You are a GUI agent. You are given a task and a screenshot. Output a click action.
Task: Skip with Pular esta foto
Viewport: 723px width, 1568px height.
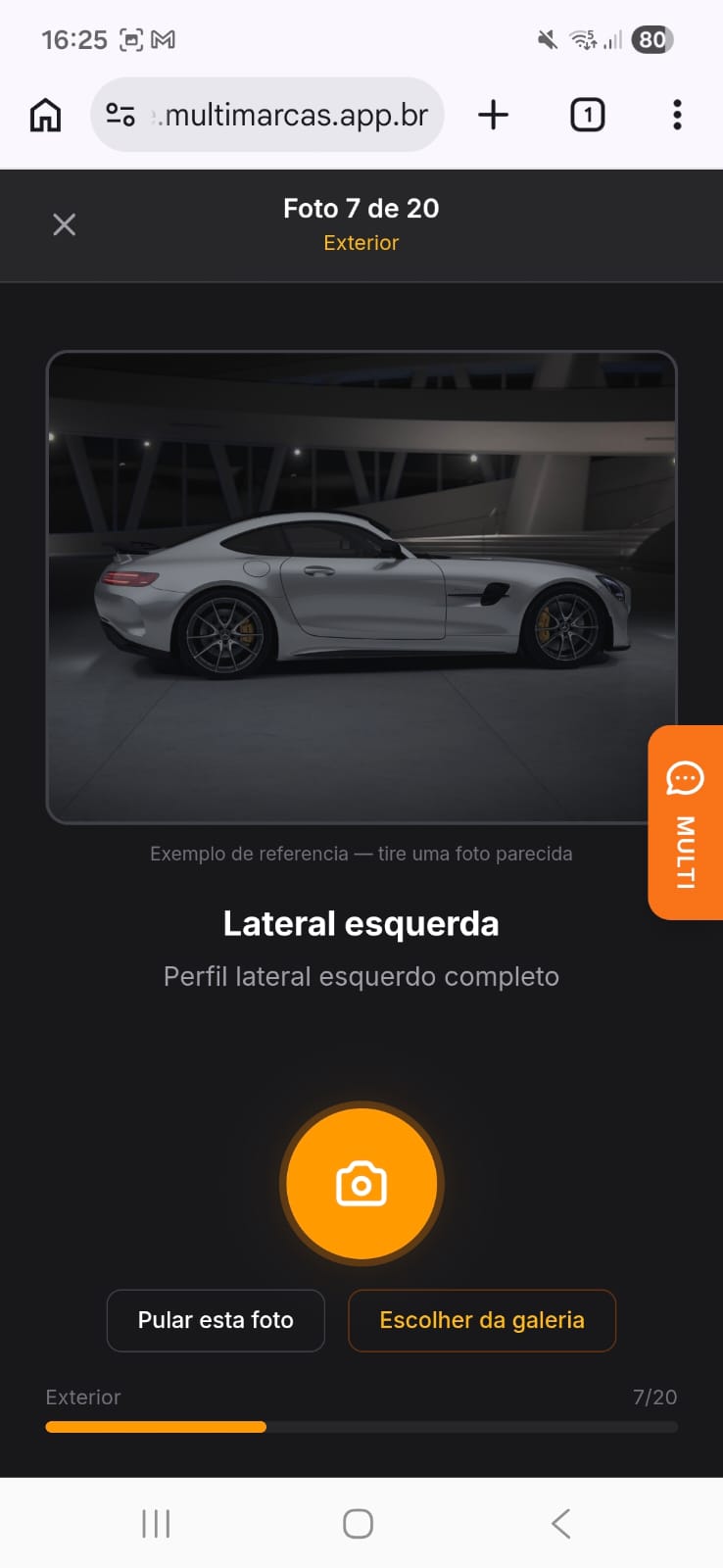pyautogui.click(x=216, y=1320)
